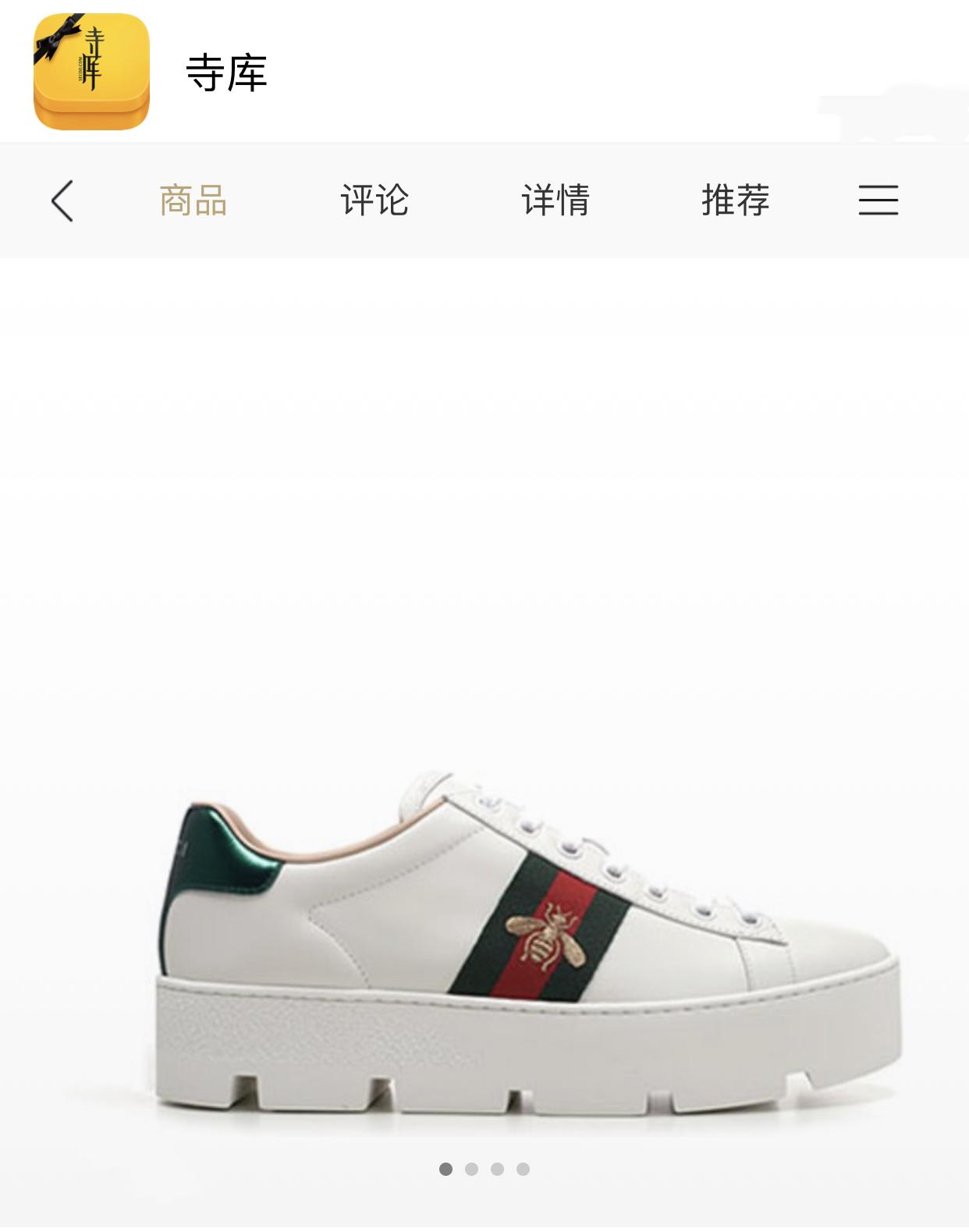Open the 详情 details tab
The width and height of the screenshot is (969, 1232).
[556, 201]
